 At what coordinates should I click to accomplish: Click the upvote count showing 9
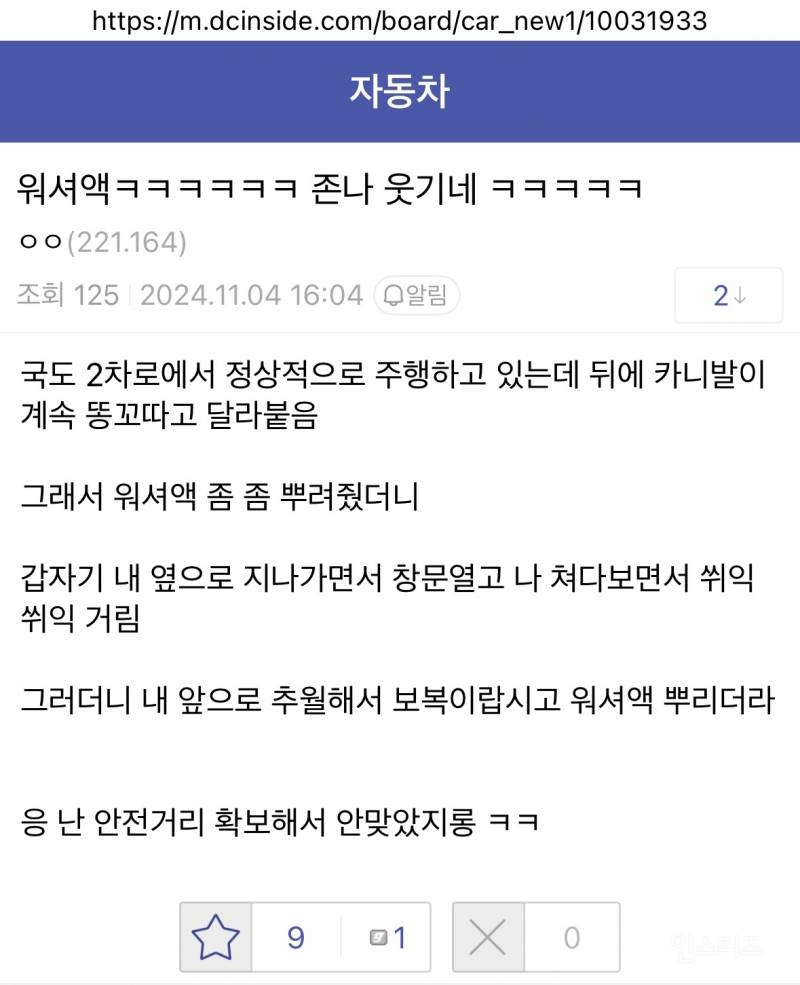294,938
